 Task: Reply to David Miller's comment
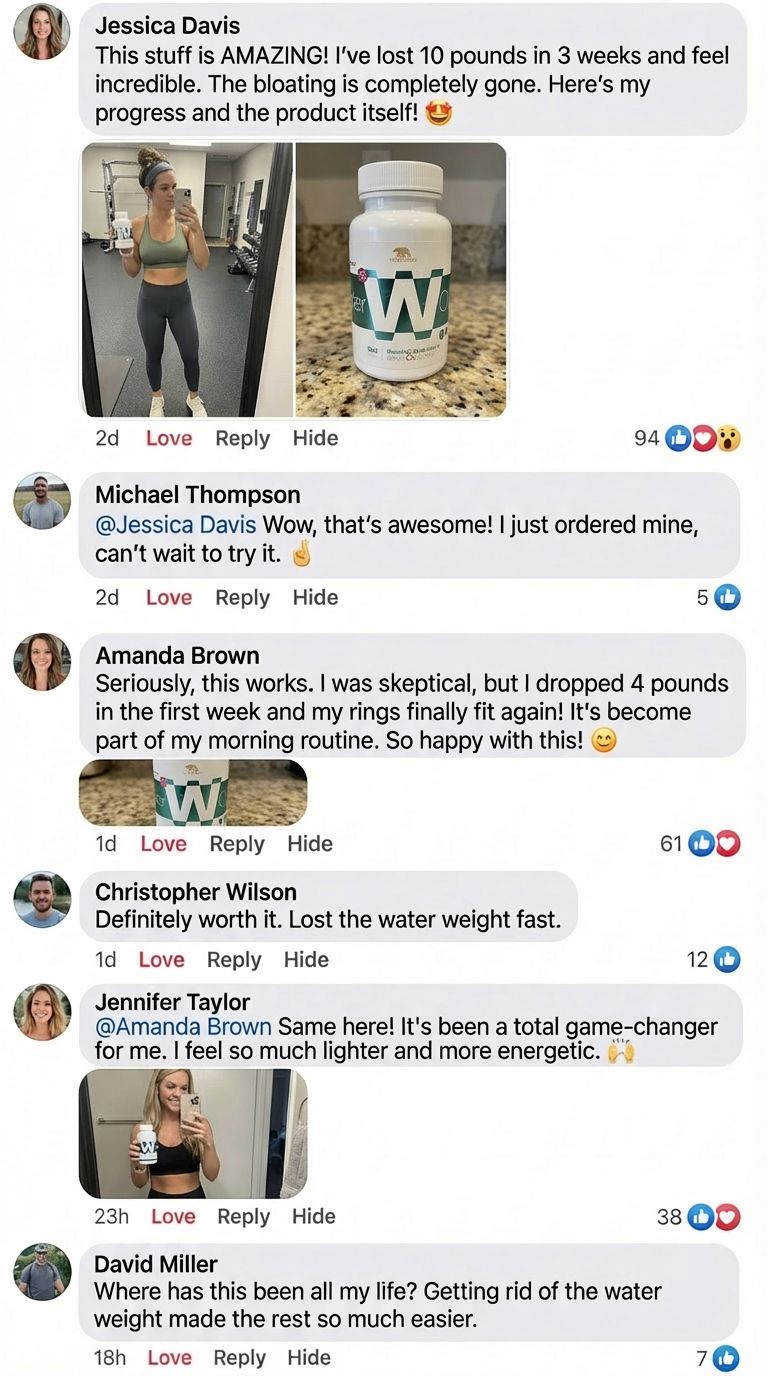click(x=239, y=1357)
